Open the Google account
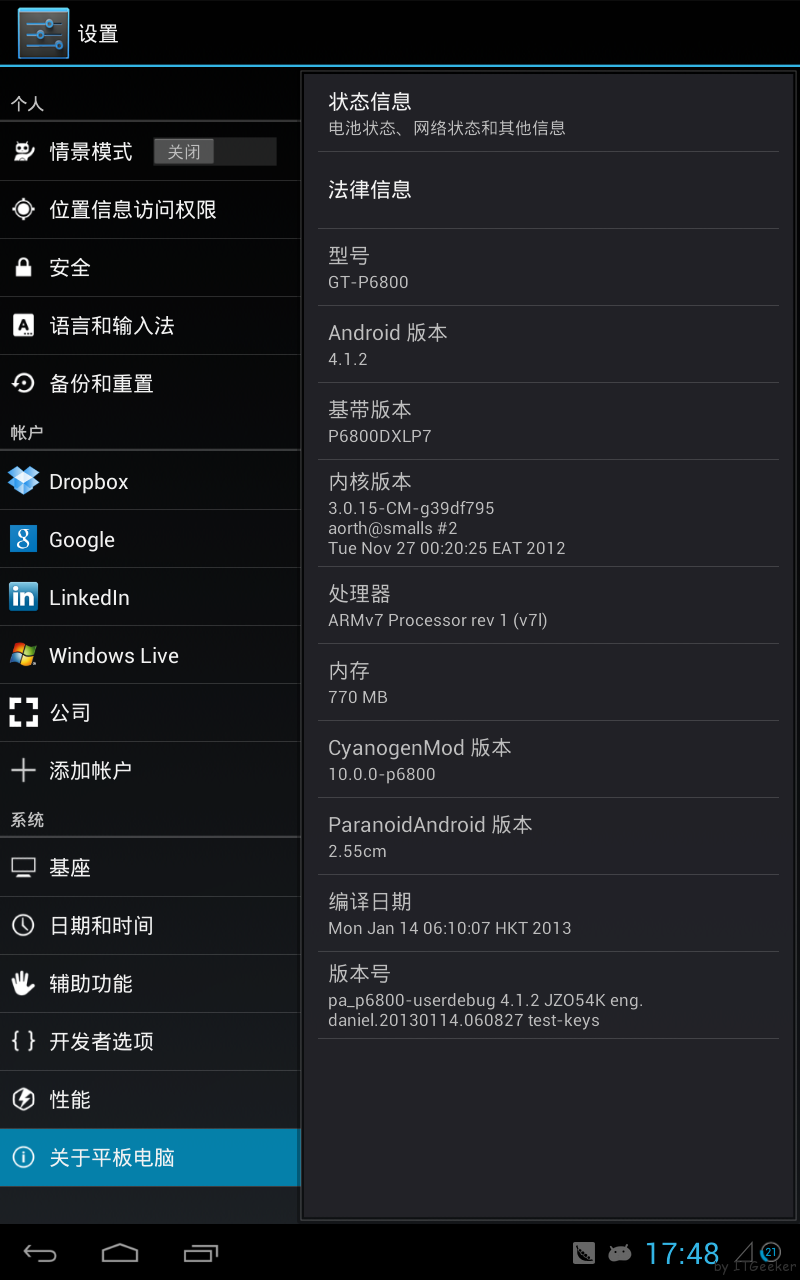The width and height of the screenshot is (800, 1280). pos(150,539)
